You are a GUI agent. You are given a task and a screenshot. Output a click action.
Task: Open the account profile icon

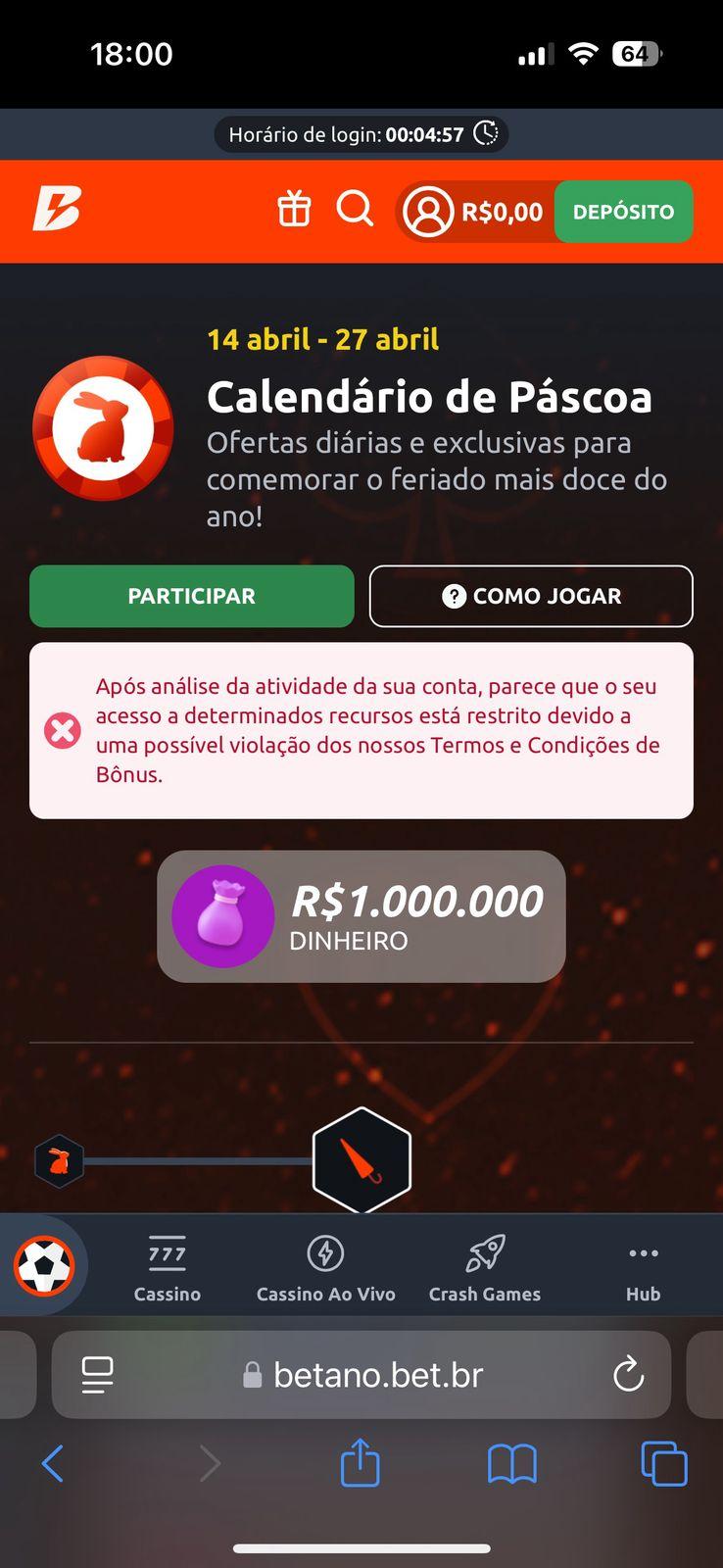(426, 211)
